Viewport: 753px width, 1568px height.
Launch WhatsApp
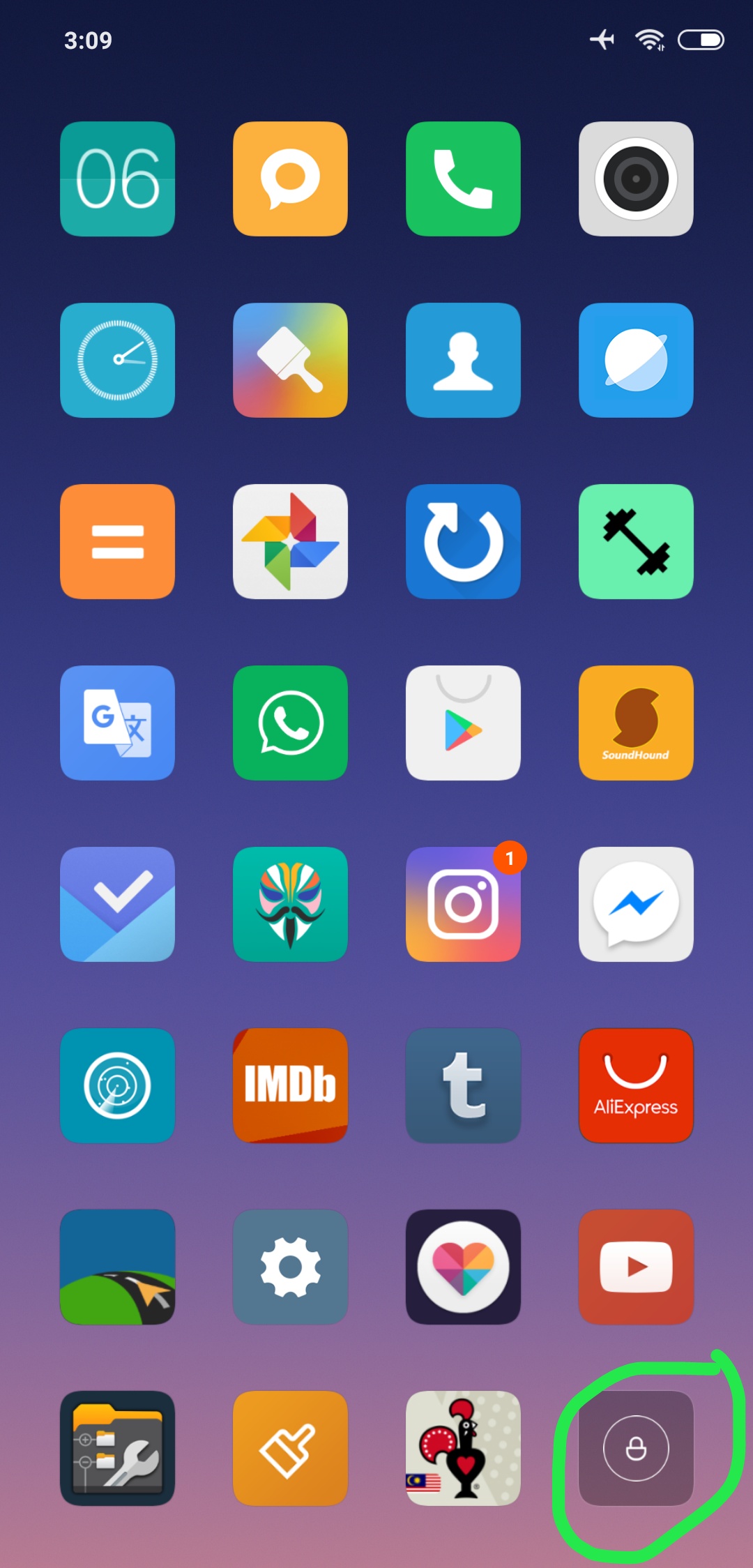click(x=290, y=723)
